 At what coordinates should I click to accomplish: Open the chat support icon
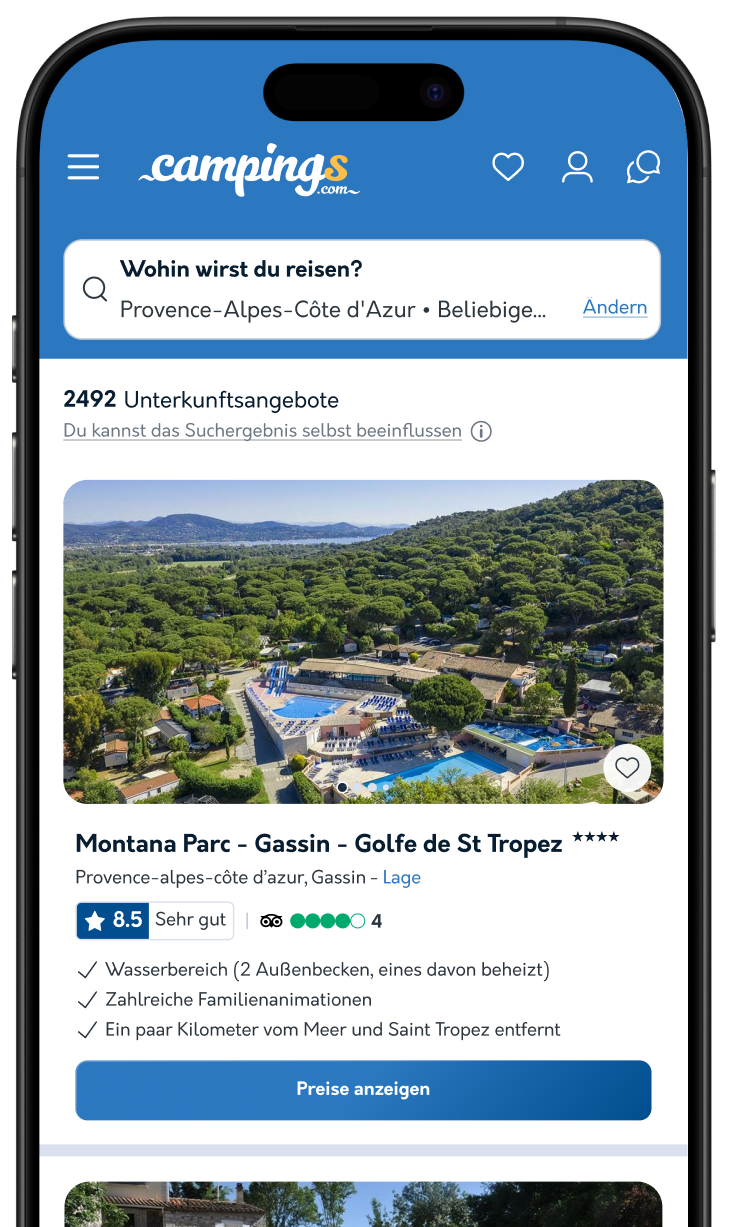click(643, 167)
